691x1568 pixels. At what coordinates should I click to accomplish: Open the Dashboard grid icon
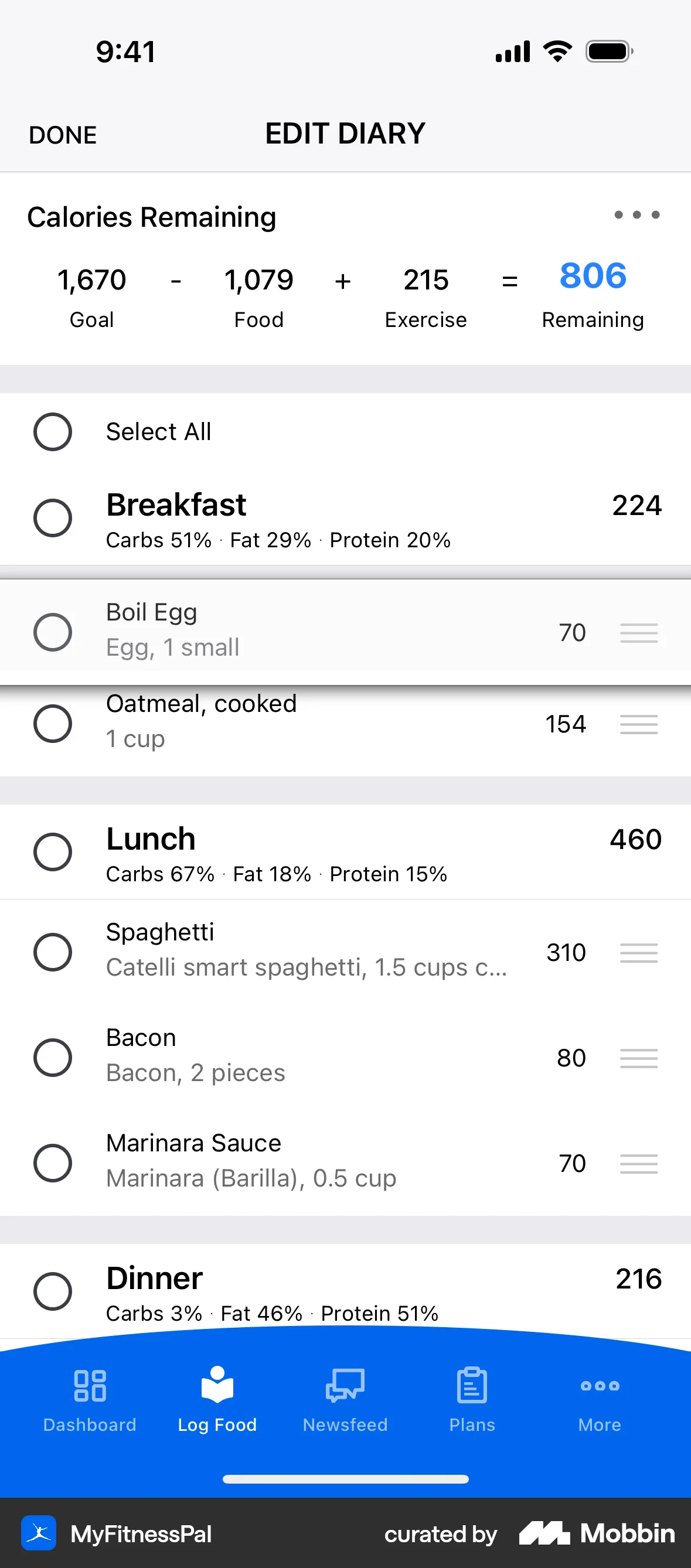[x=90, y=1386]
